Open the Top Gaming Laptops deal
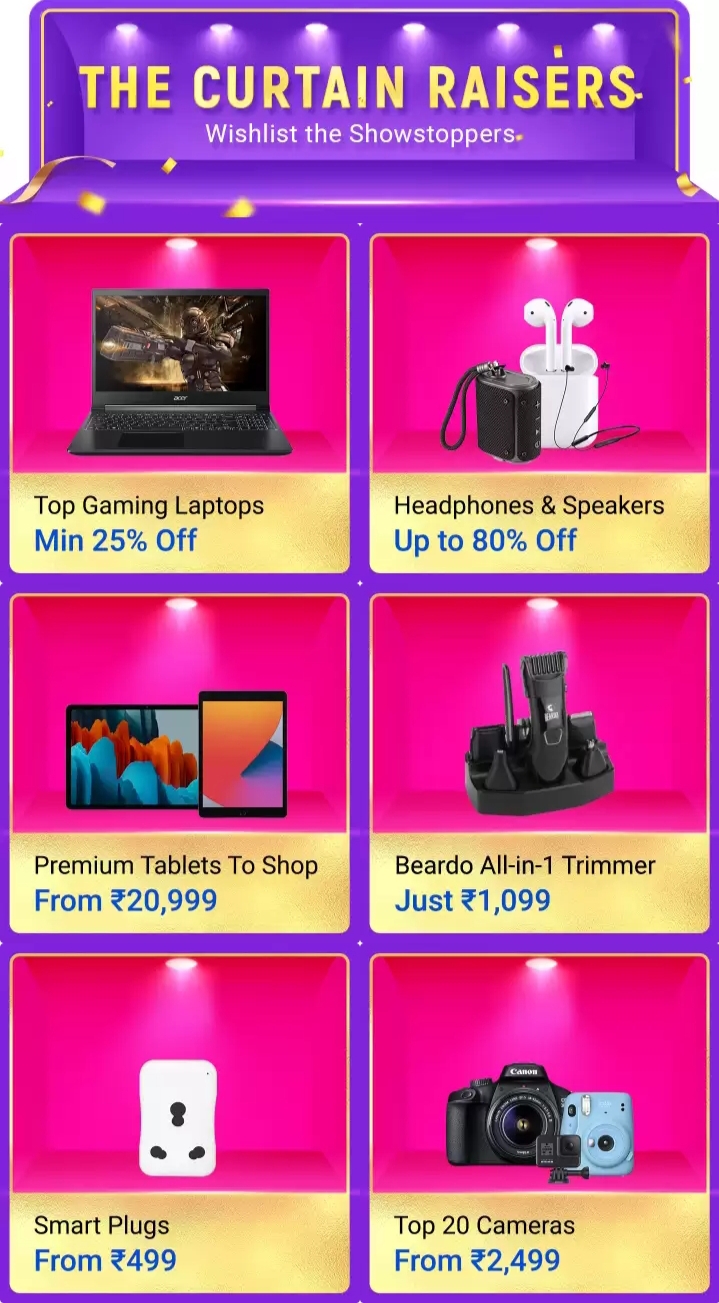The width and height of the screenshot is (719, 1303). point(180,403)
